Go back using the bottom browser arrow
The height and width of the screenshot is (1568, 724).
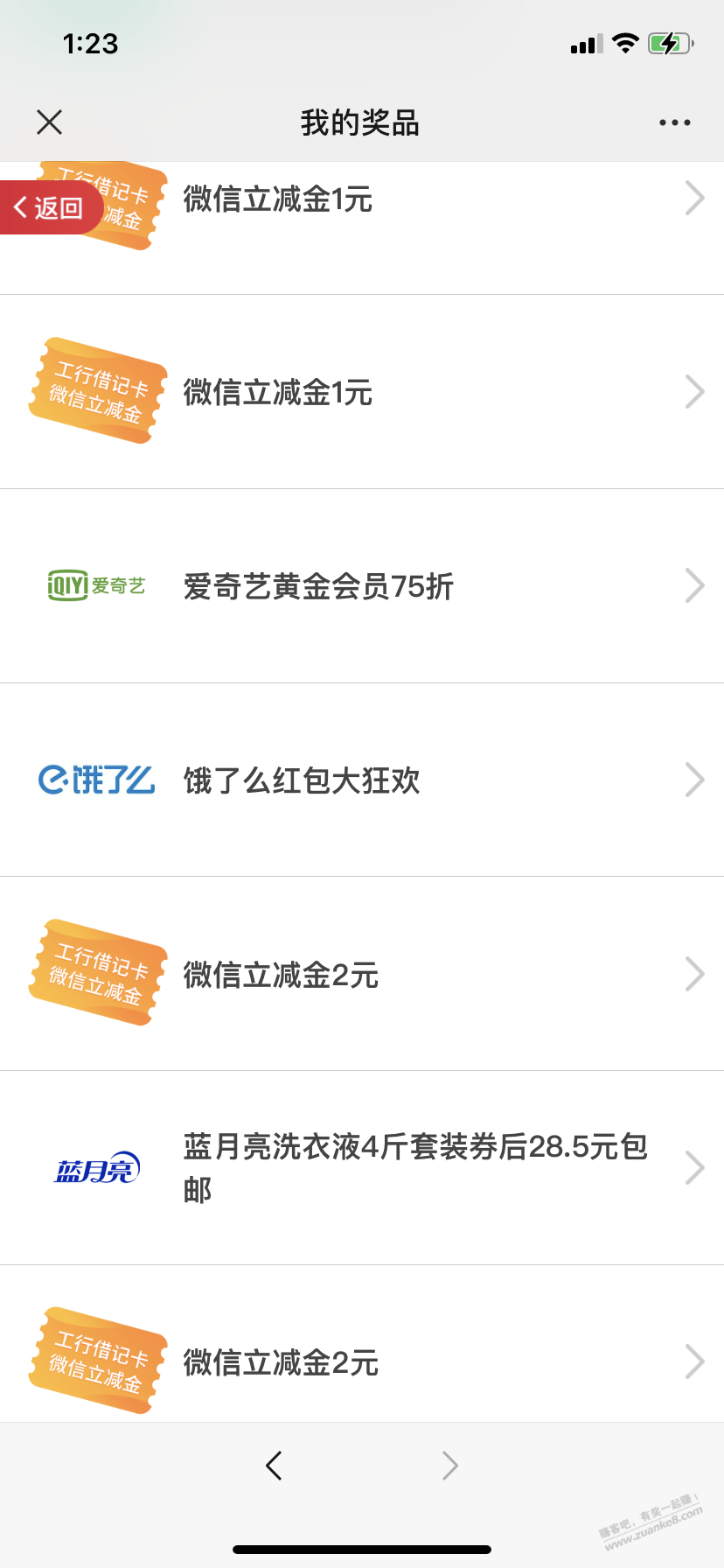(274, 1465)
